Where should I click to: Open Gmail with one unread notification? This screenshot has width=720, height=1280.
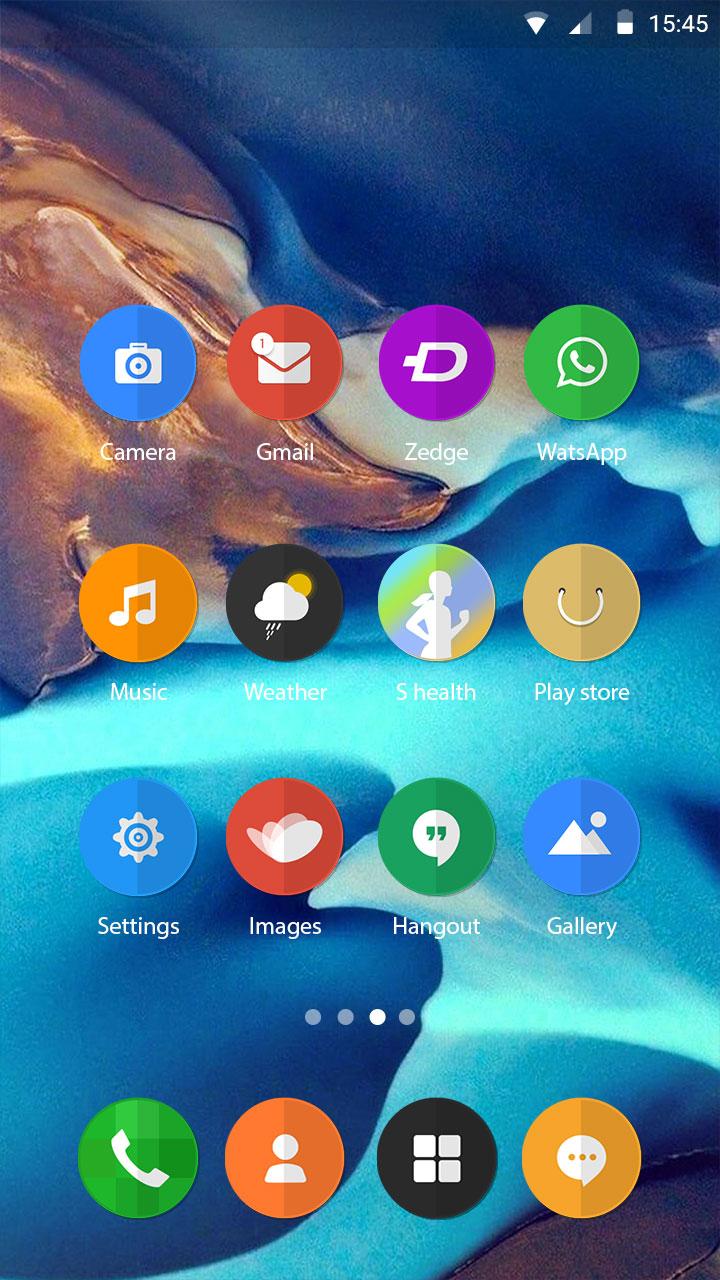pos(285,364)
